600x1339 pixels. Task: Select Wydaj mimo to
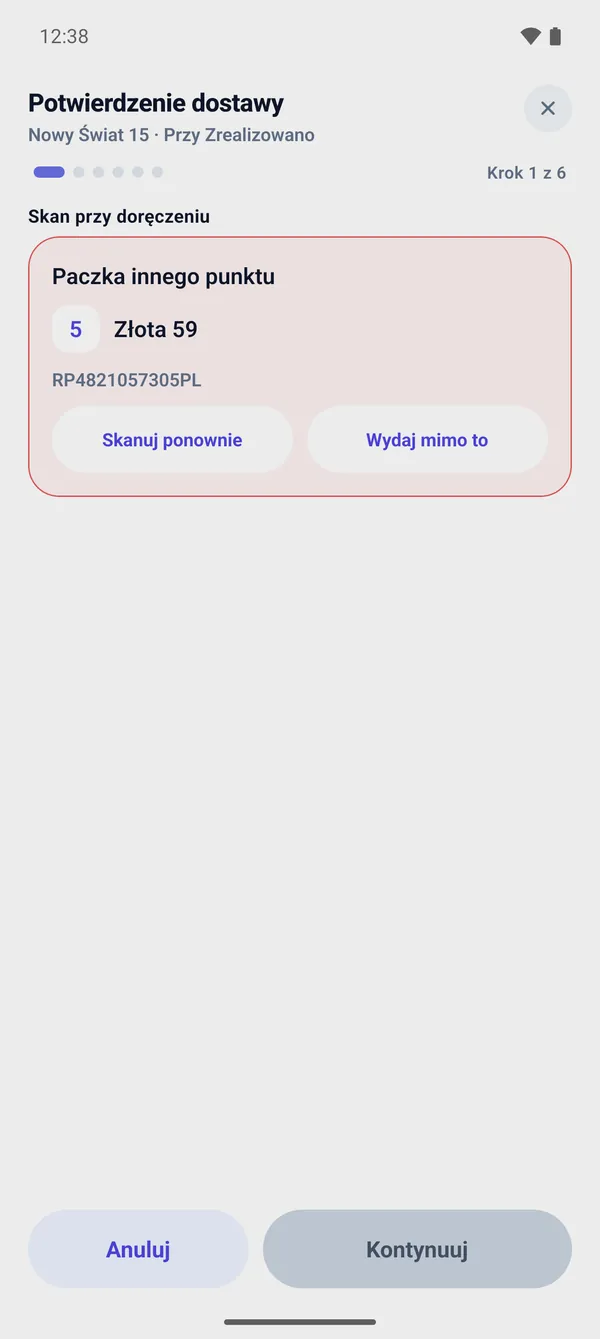tap(427, 439)
